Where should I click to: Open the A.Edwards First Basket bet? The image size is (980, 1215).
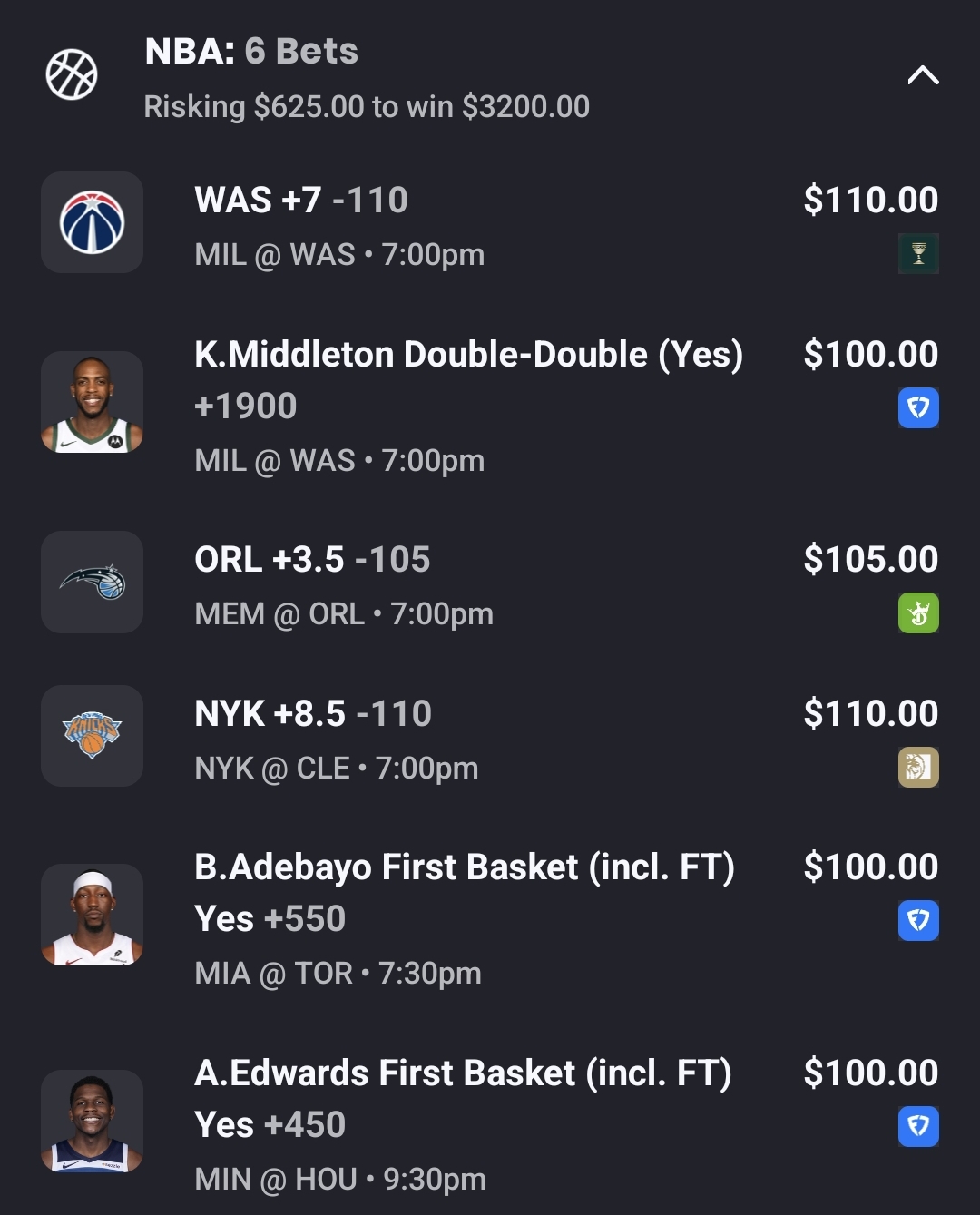coord(462,1073)
